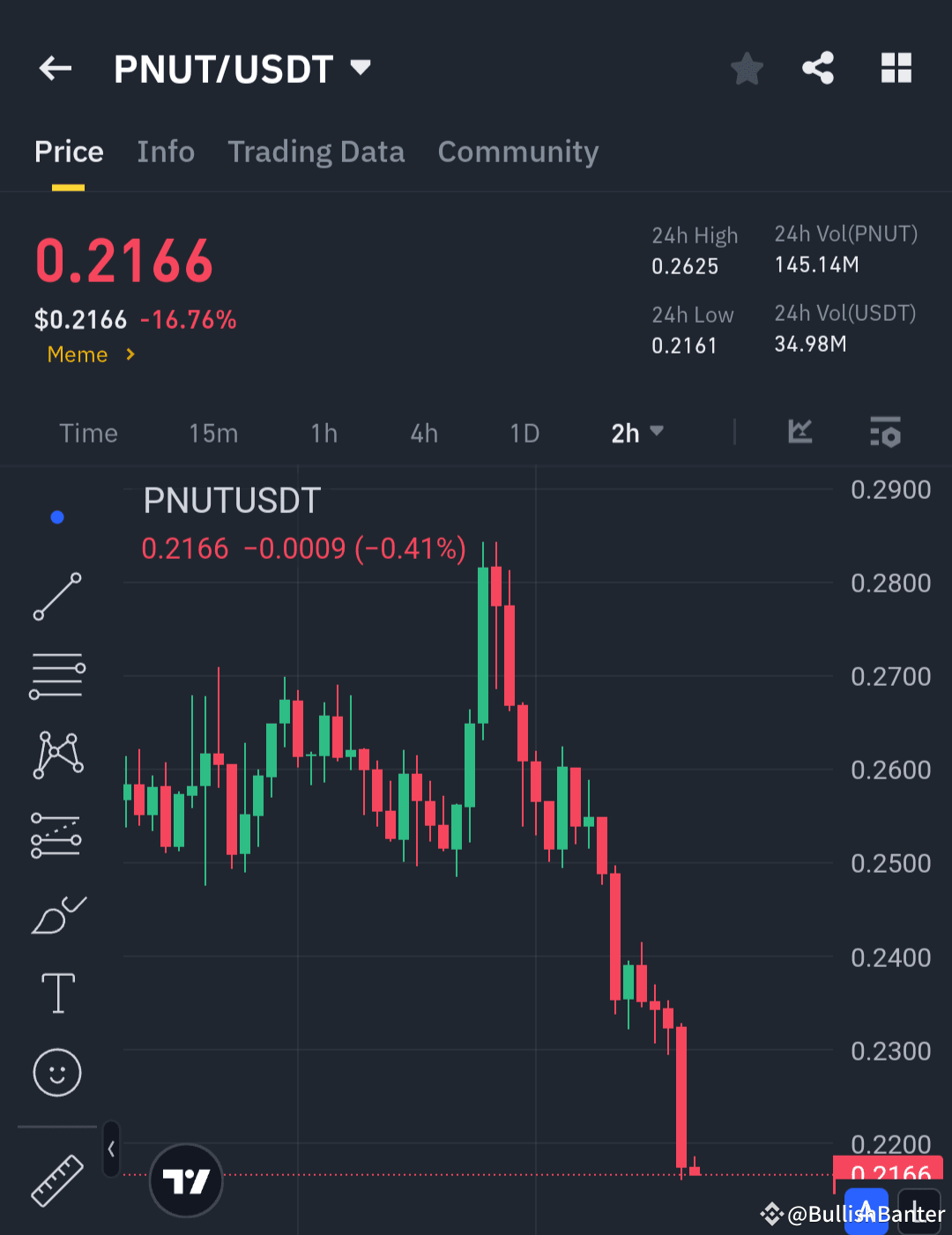The width and height of the screenshot is (952, 1235).
Task: Select the trend line drawing tool
Action: click(56, 598)
